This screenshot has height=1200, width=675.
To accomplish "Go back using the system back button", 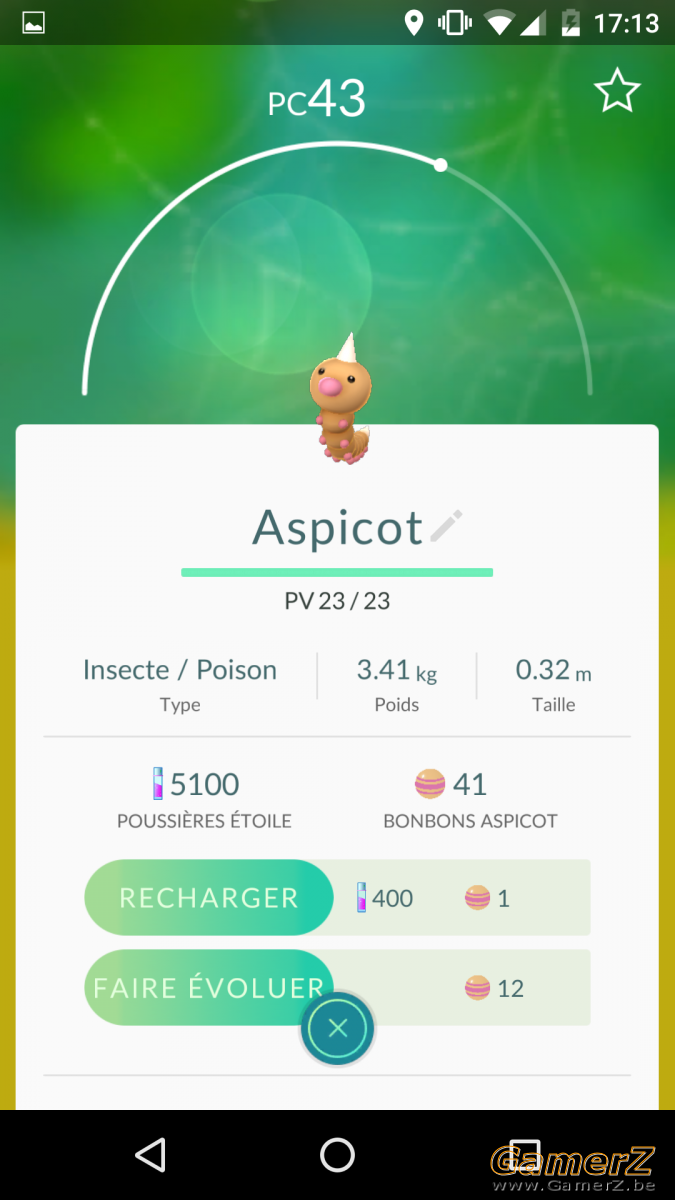I will click(150, 1155).
